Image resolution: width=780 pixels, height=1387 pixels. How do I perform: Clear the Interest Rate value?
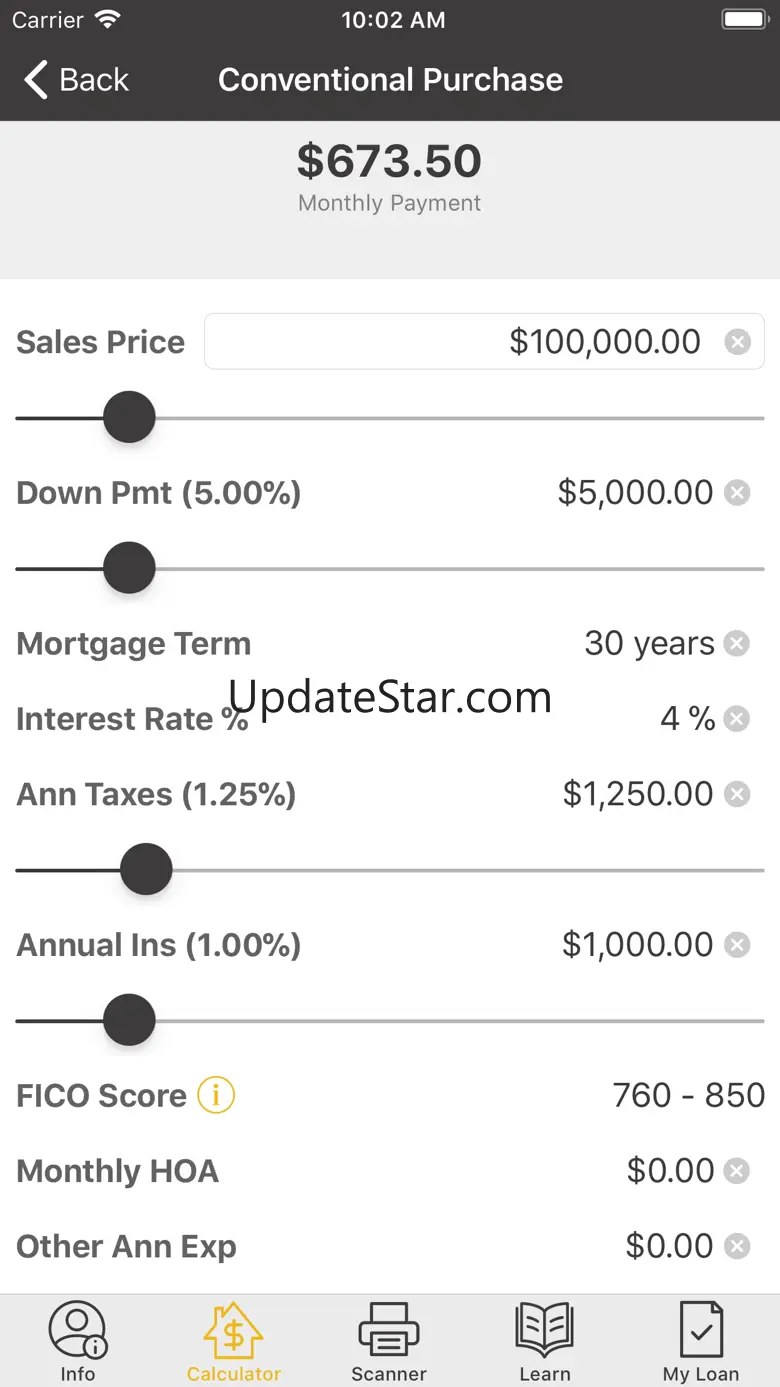(x=737, y=719)
